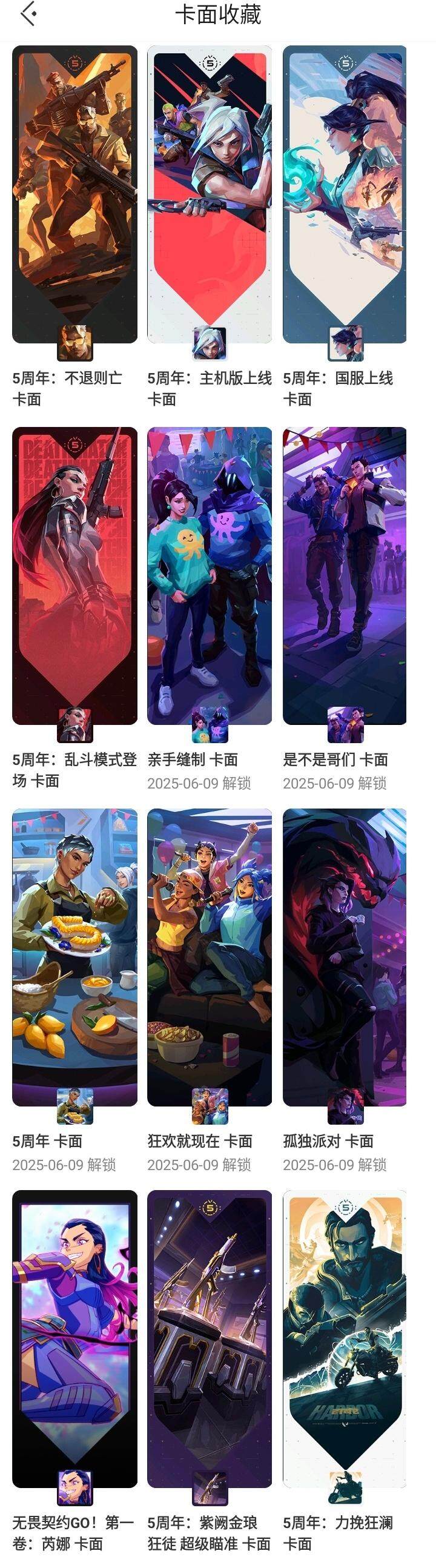
Task: Open the 孤独派对 card
Action: pos(345,957)
